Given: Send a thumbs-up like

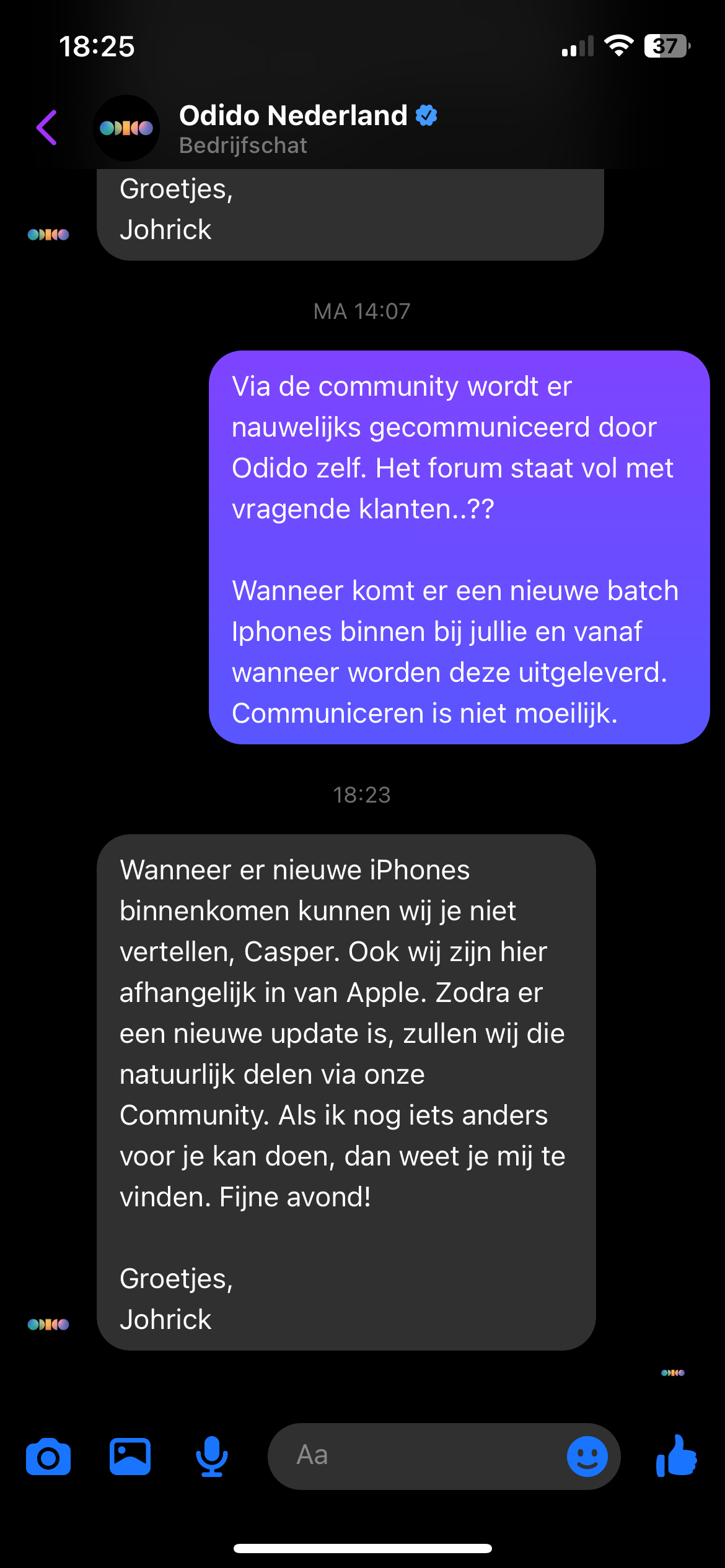Looking at the screenshot, I should [x=677, y=1457].
